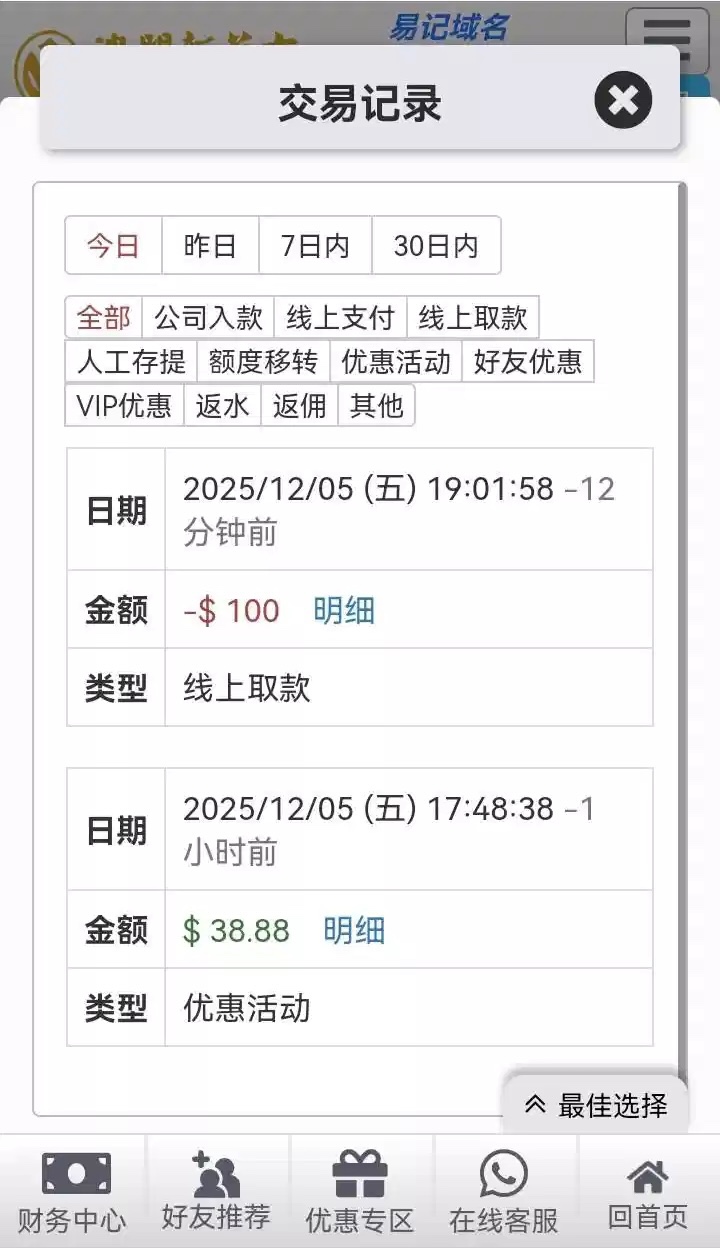Filter records by 公司入款

(208, 318)
